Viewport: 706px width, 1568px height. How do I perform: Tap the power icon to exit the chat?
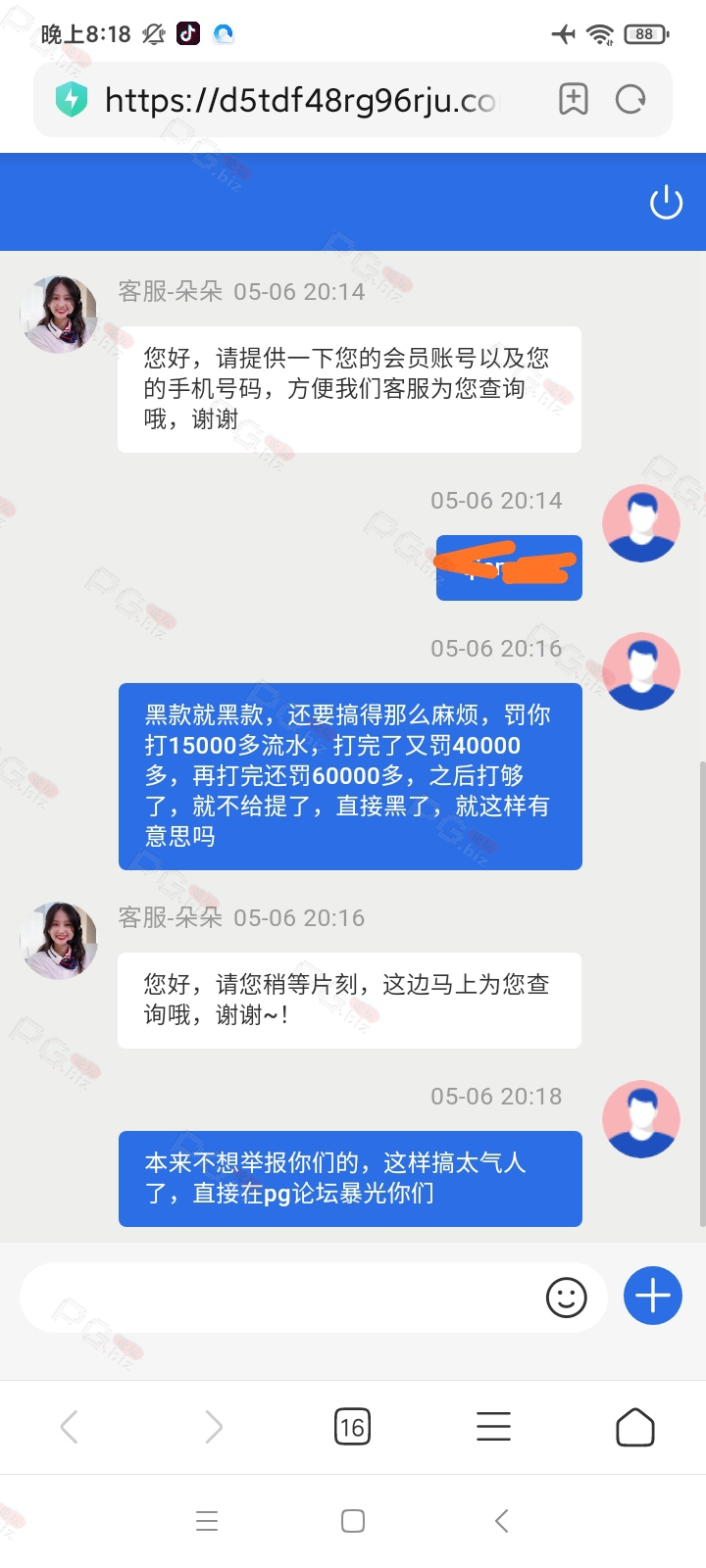click(666, 203)
